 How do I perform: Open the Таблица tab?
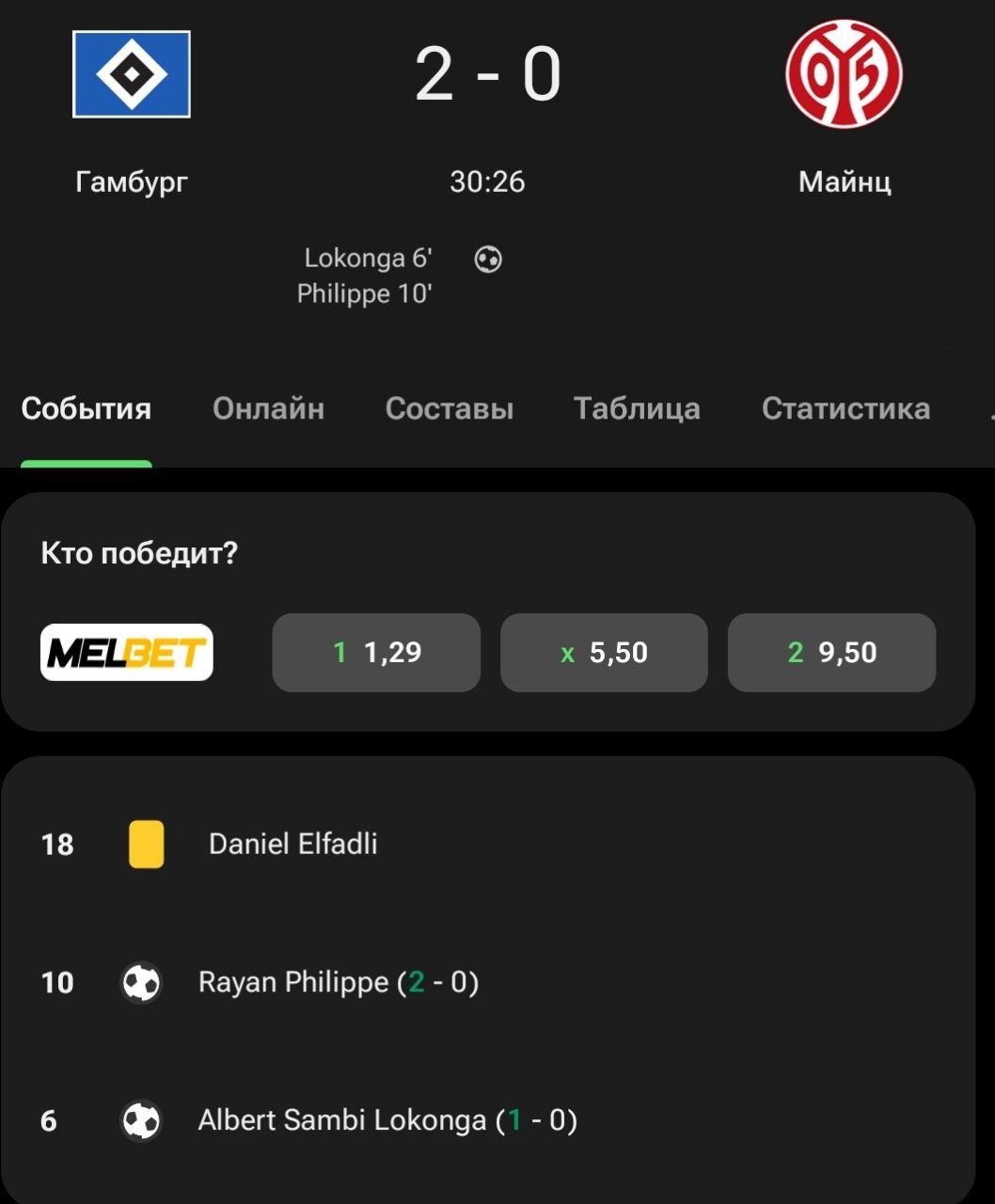637,408
